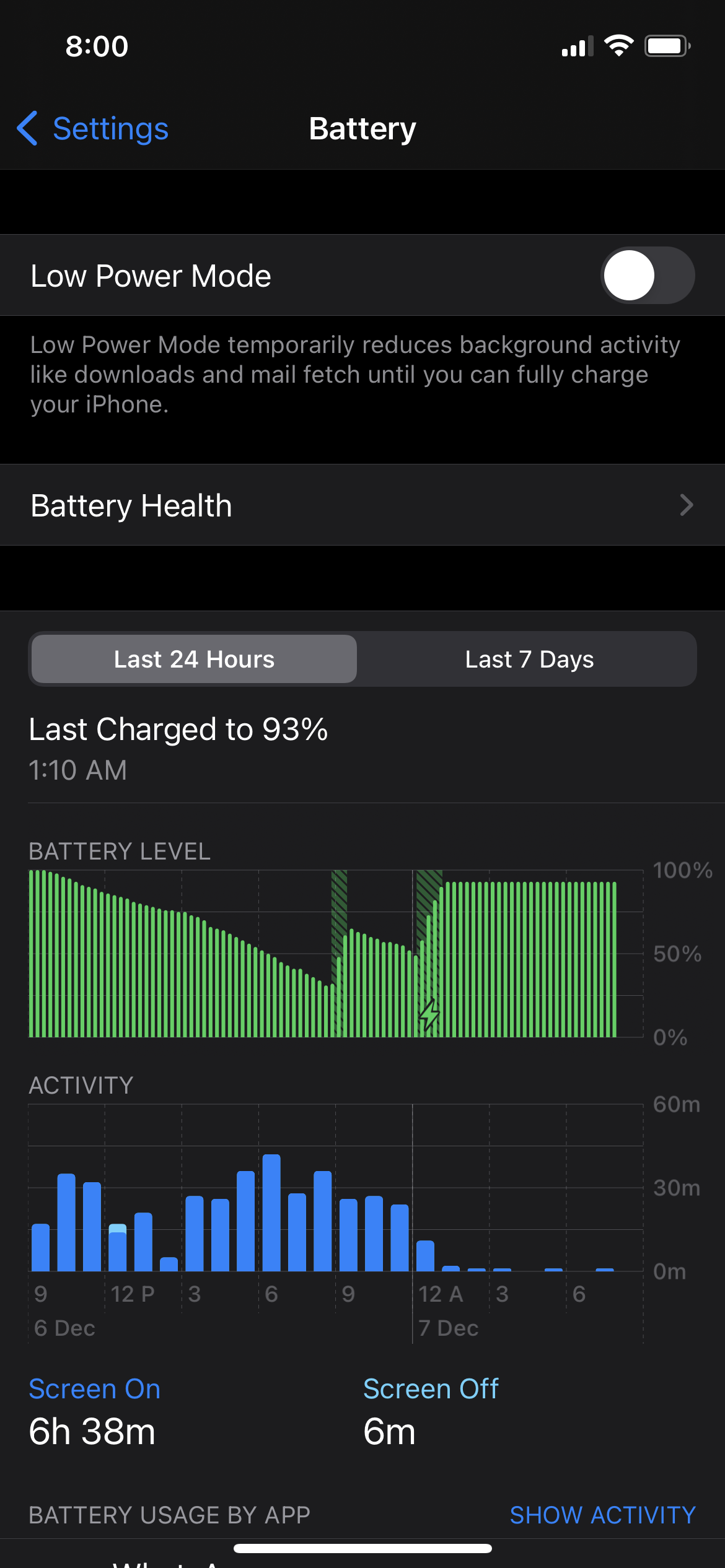Switch to Last 7 Days
The height and width of the screenshot is (1568, 725).
coord(529,660)
